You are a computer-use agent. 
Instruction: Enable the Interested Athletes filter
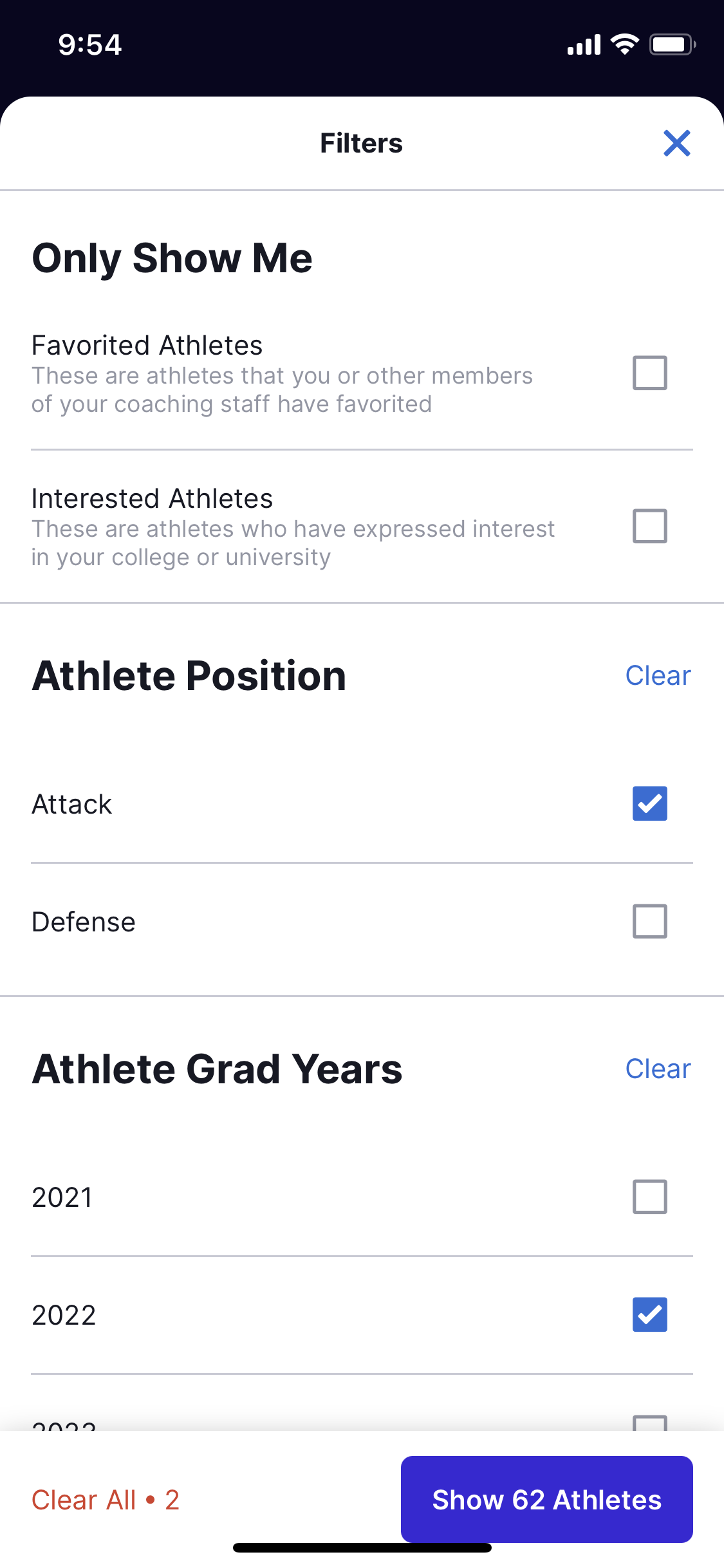pyautogui.click(x=649, y=526)
